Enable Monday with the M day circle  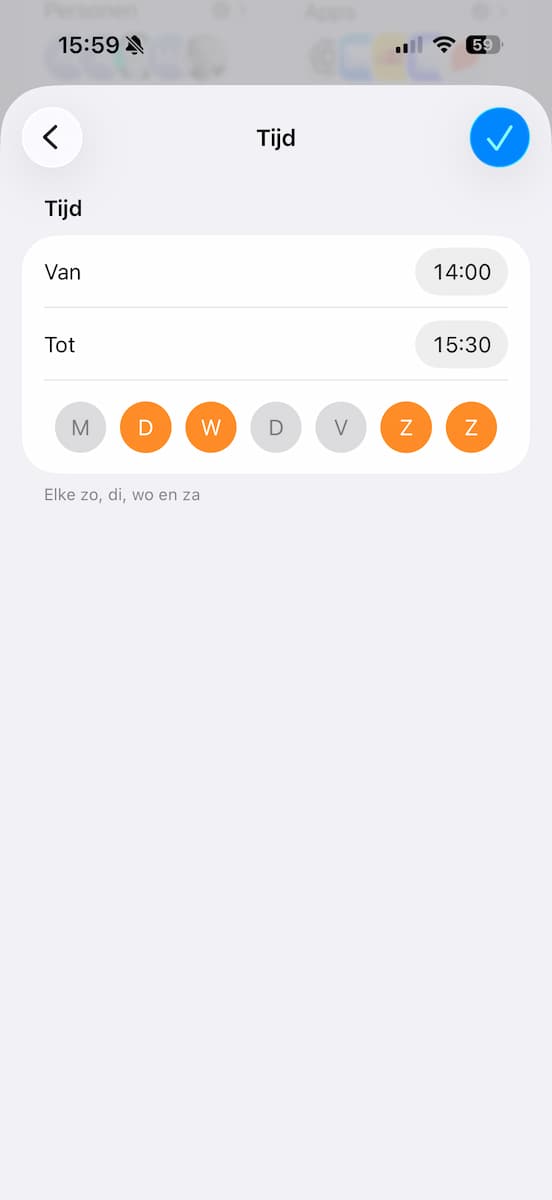point(81,428)
